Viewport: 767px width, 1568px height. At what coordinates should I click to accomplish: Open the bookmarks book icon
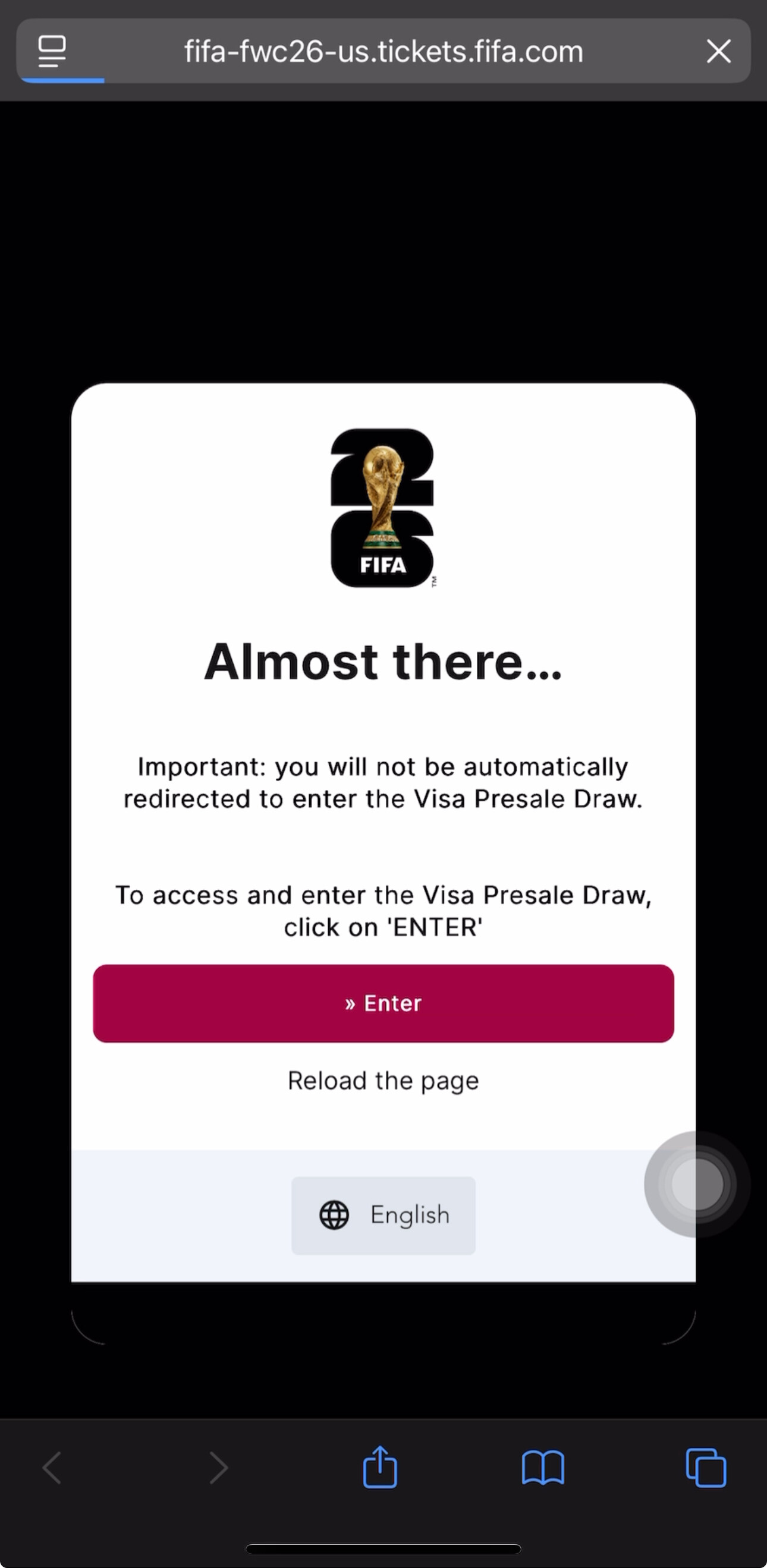[x=543, y=1468]
